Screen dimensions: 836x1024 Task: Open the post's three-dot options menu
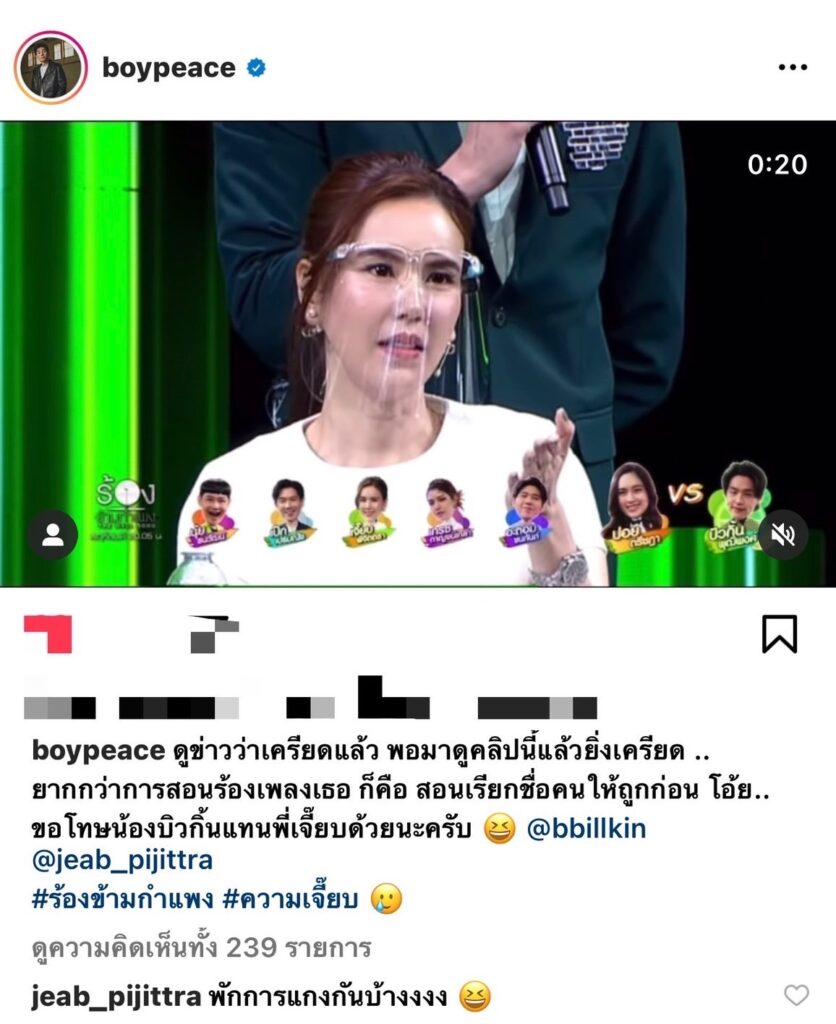coord(792,68)
